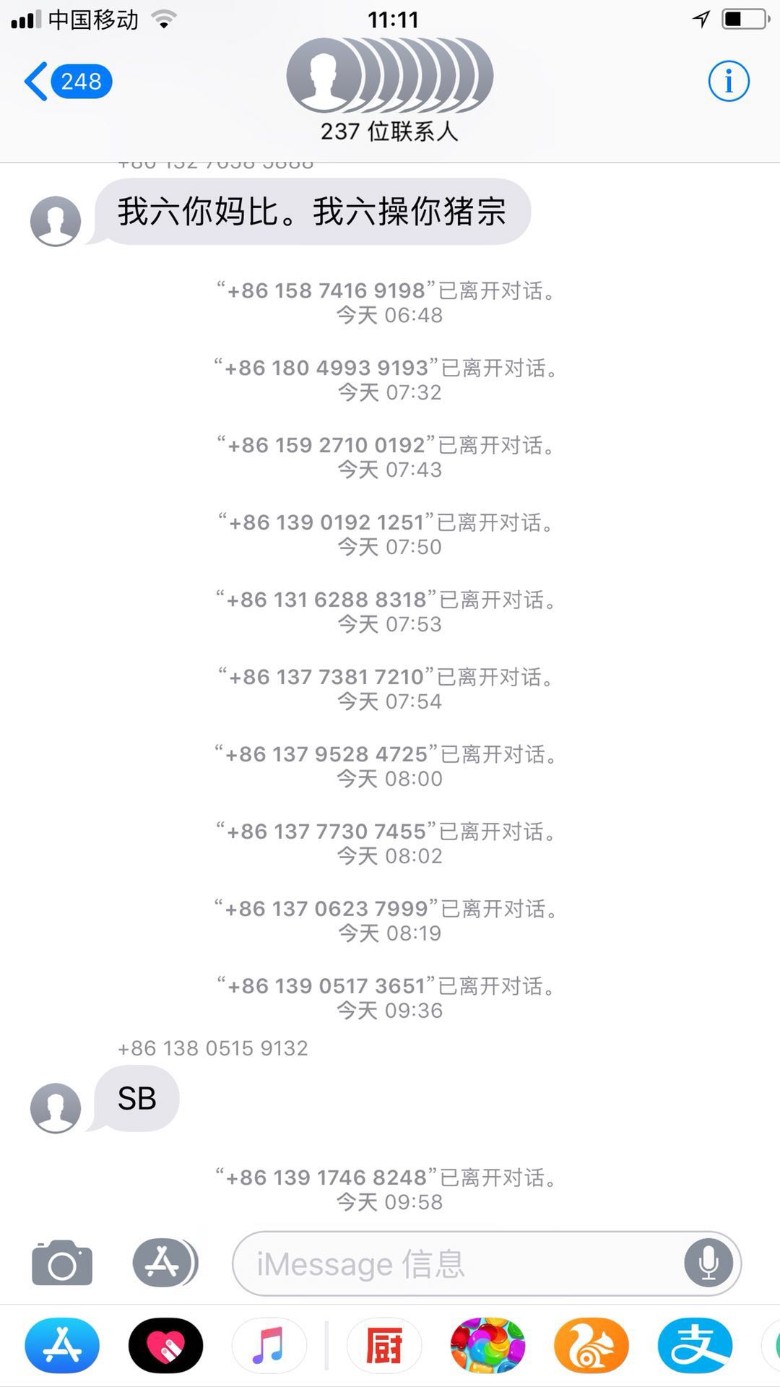Toggle the iMessage apps drawer button
Screen dimensions: 780x1387
tap(165, 1263)
